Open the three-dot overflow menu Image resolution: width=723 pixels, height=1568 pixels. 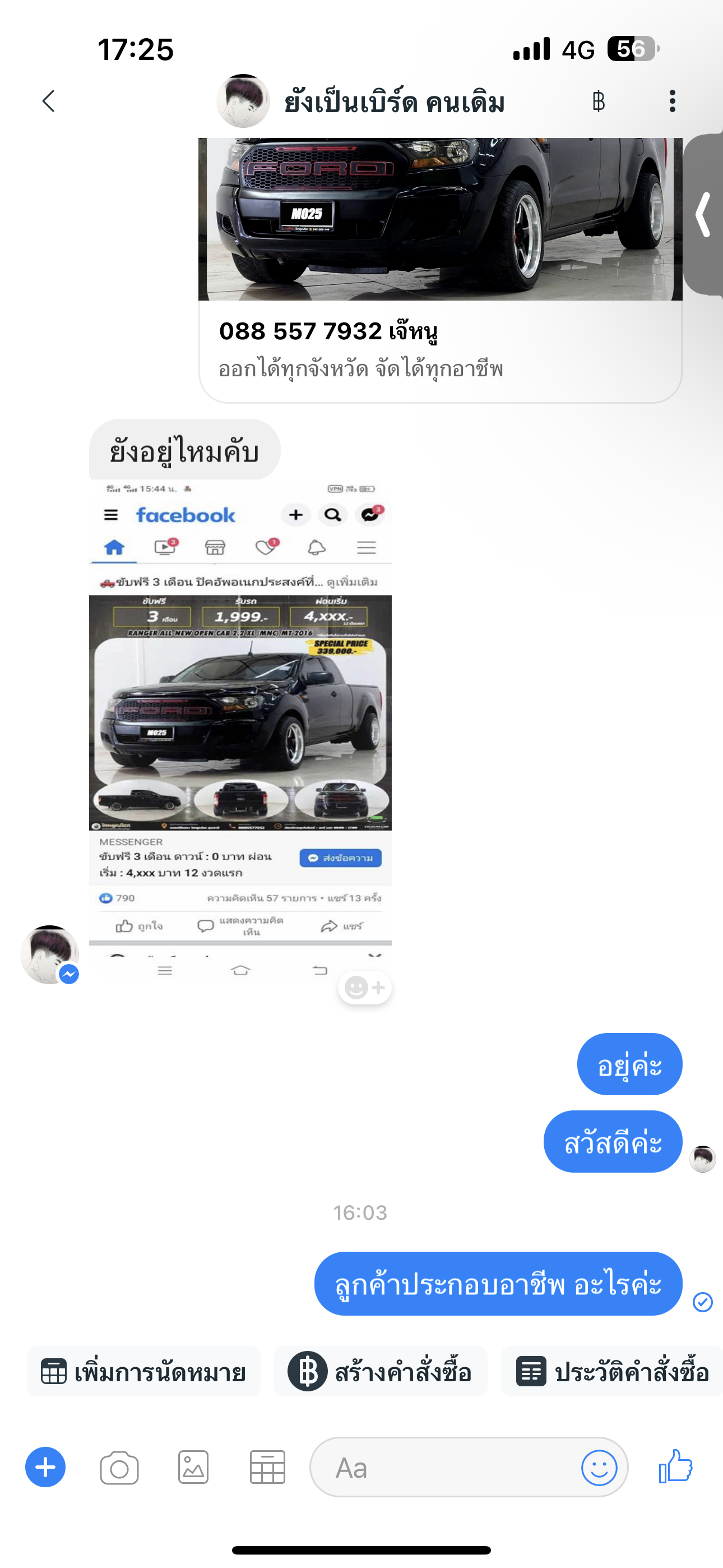tap(672, 101)
